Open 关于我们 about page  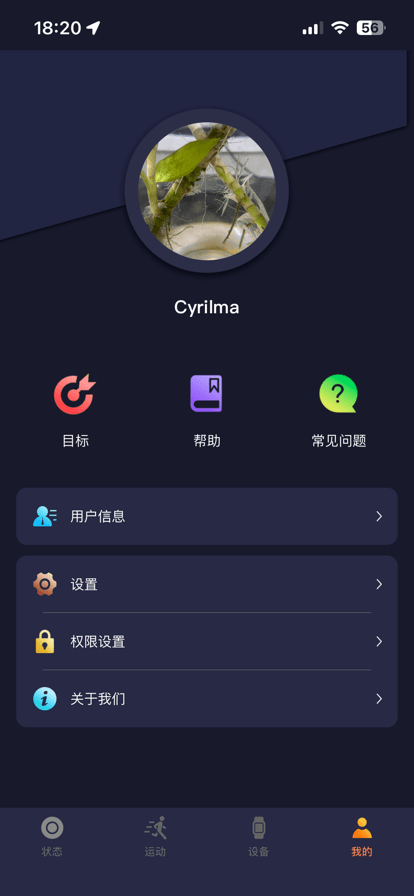point(207,699)
